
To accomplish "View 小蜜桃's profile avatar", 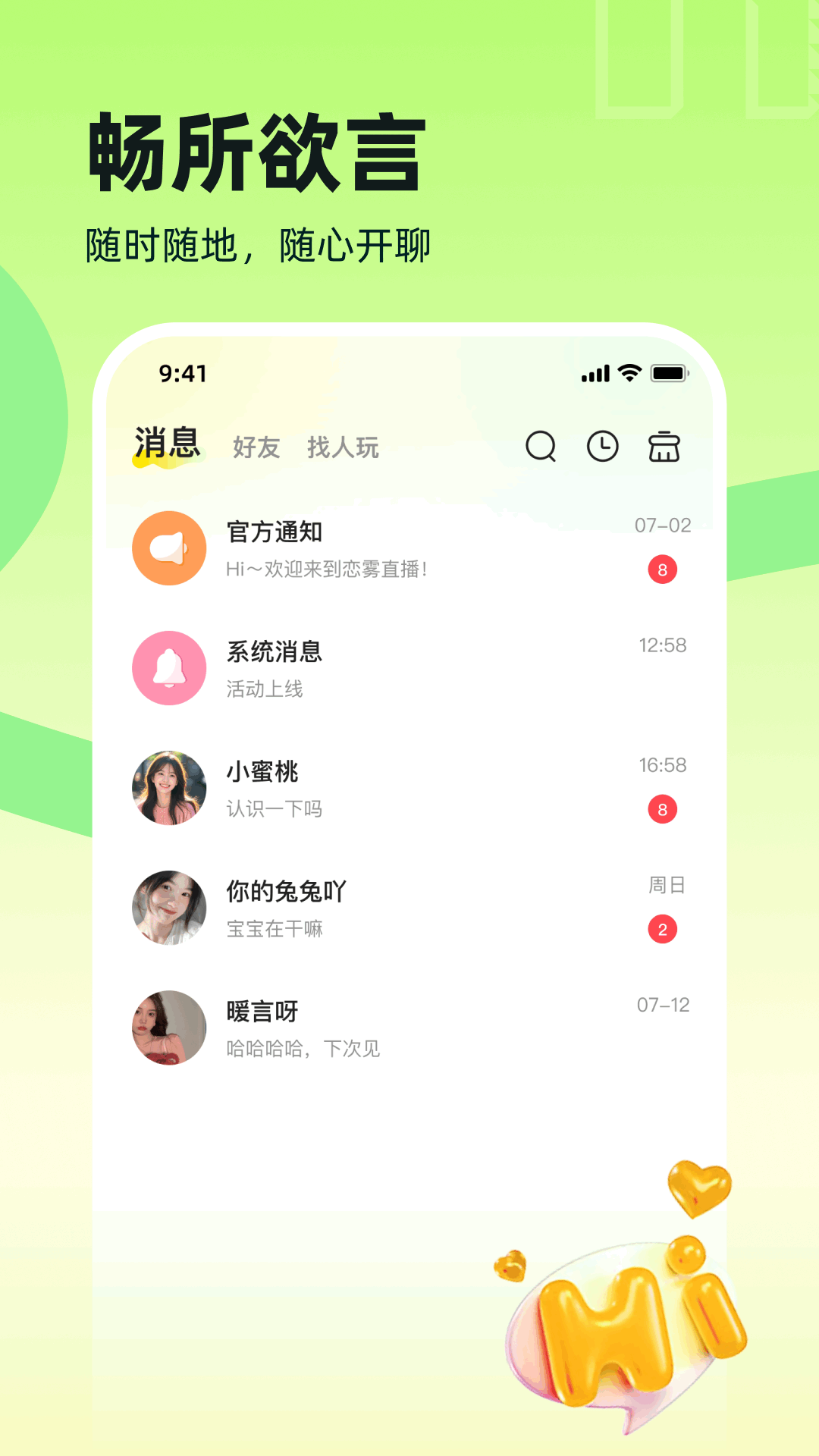I will point(169,787).
